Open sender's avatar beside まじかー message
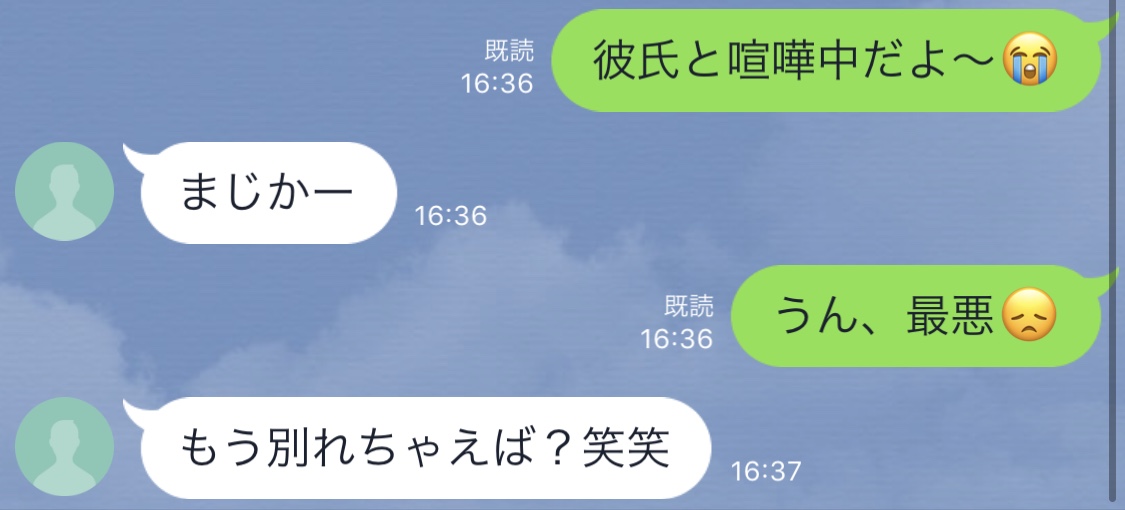 tap(65, 192)
